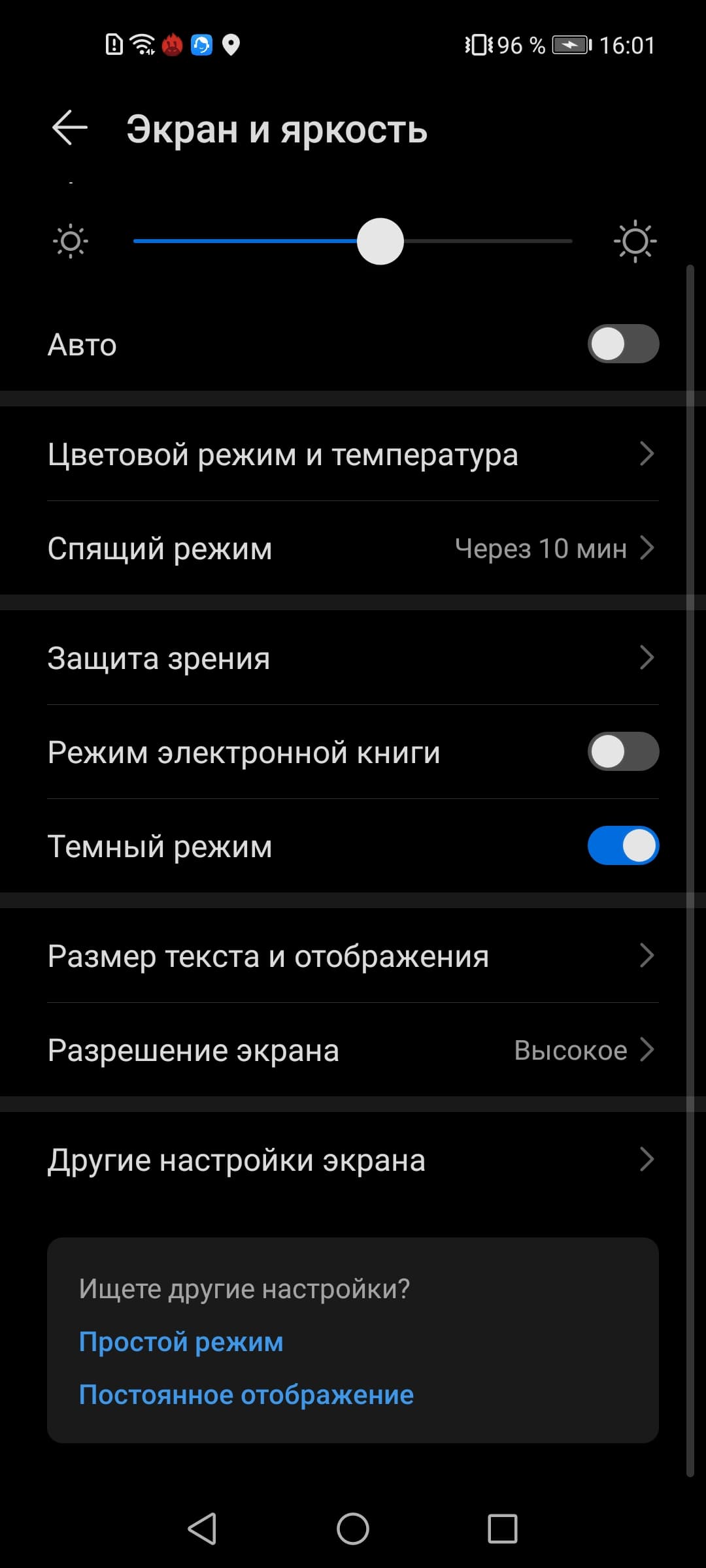Follow the Постоянное отображение link
Screen dimensions: 706x1568
coord(246,1394)
